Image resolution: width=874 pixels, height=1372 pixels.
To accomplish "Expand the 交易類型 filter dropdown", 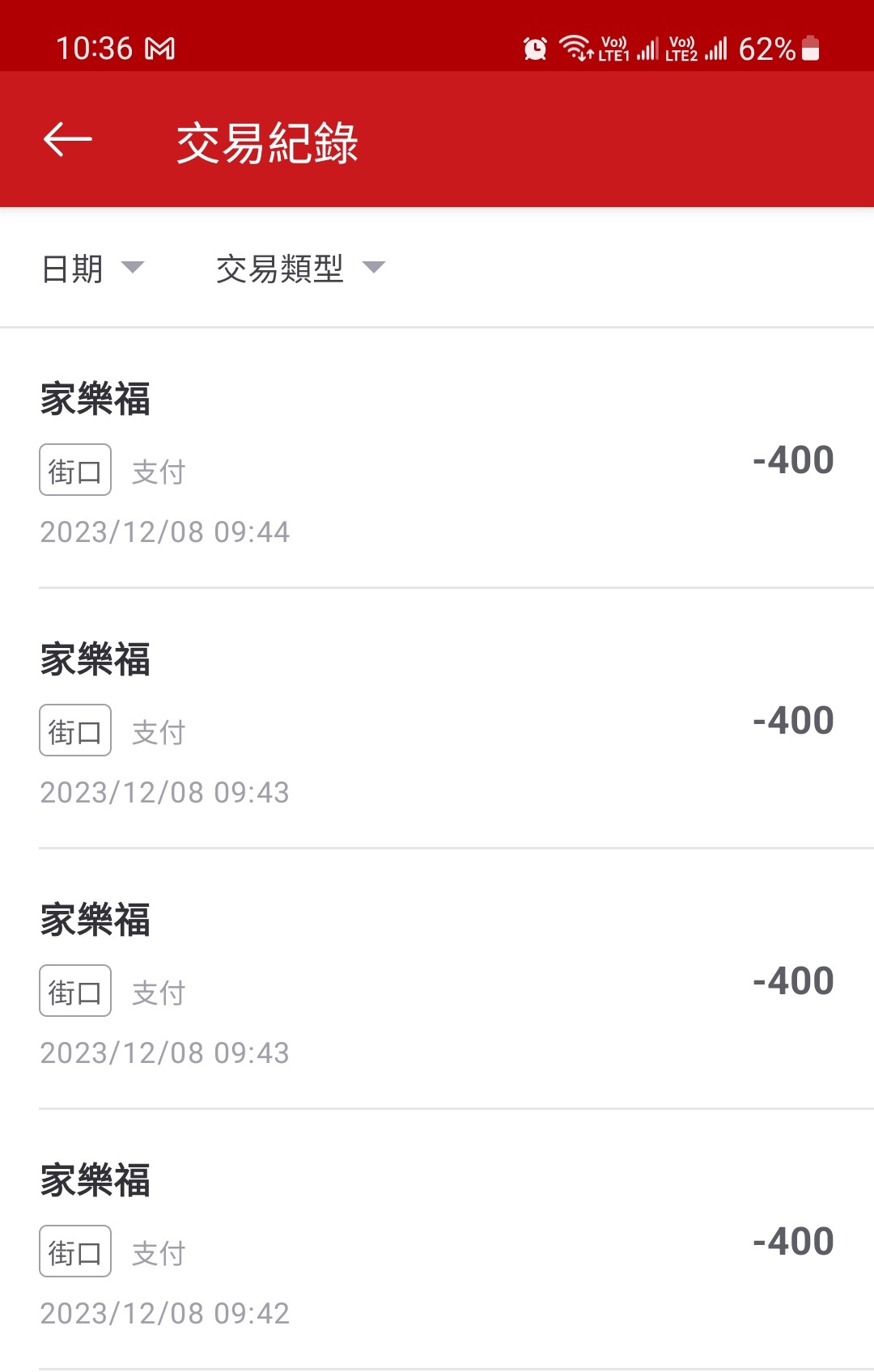I will click(299, 269).
